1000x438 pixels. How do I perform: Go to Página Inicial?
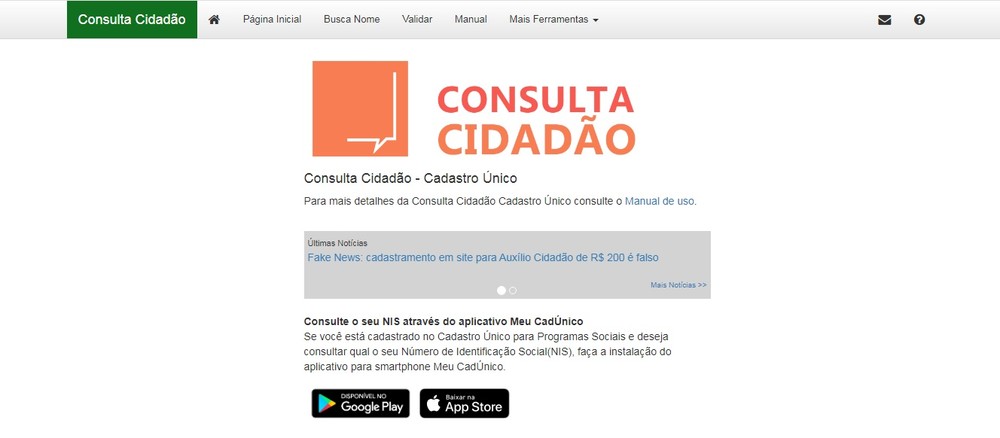tap(272, 20)
